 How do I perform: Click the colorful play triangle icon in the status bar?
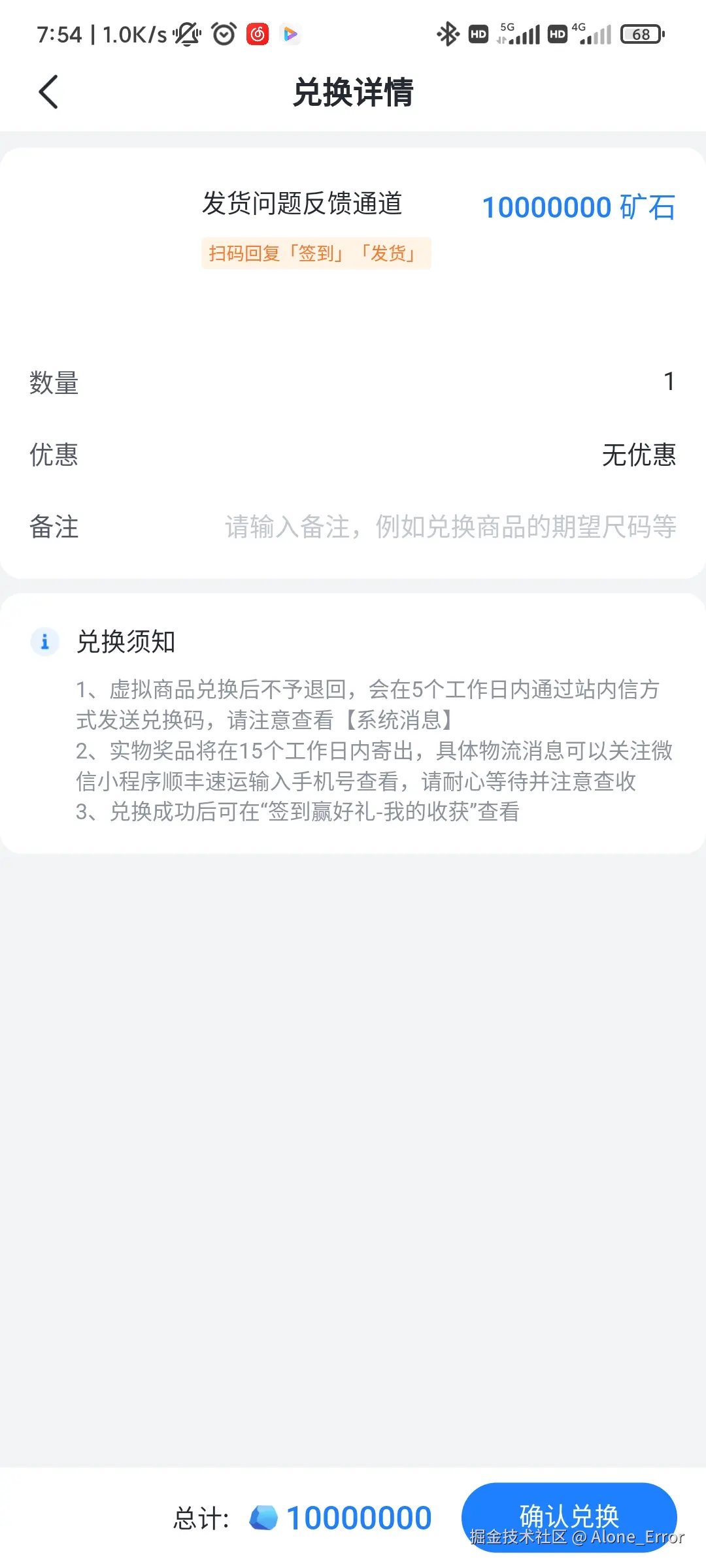tap(290, 33)
